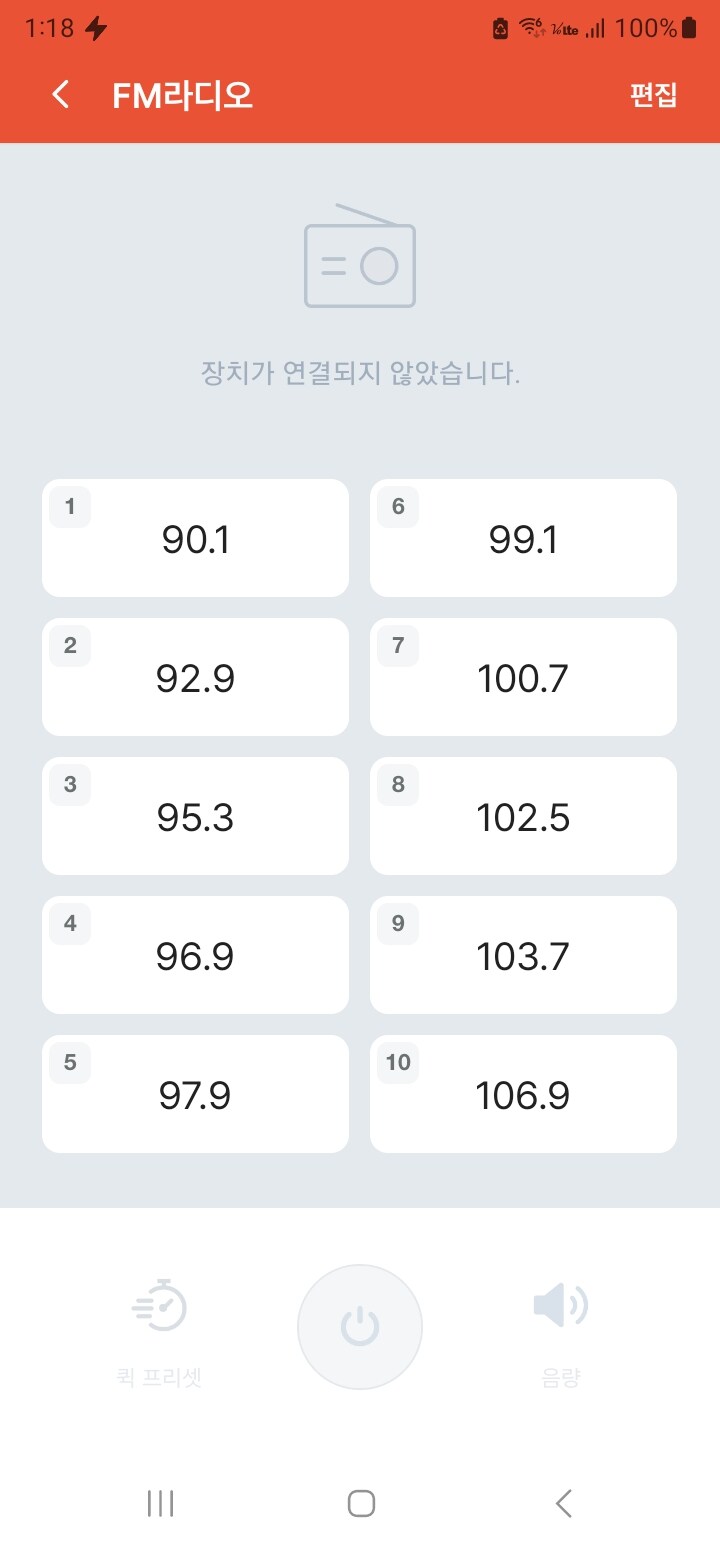
Task: Tune to preset 8 at 102.5
Action: [x=523, y=816]
